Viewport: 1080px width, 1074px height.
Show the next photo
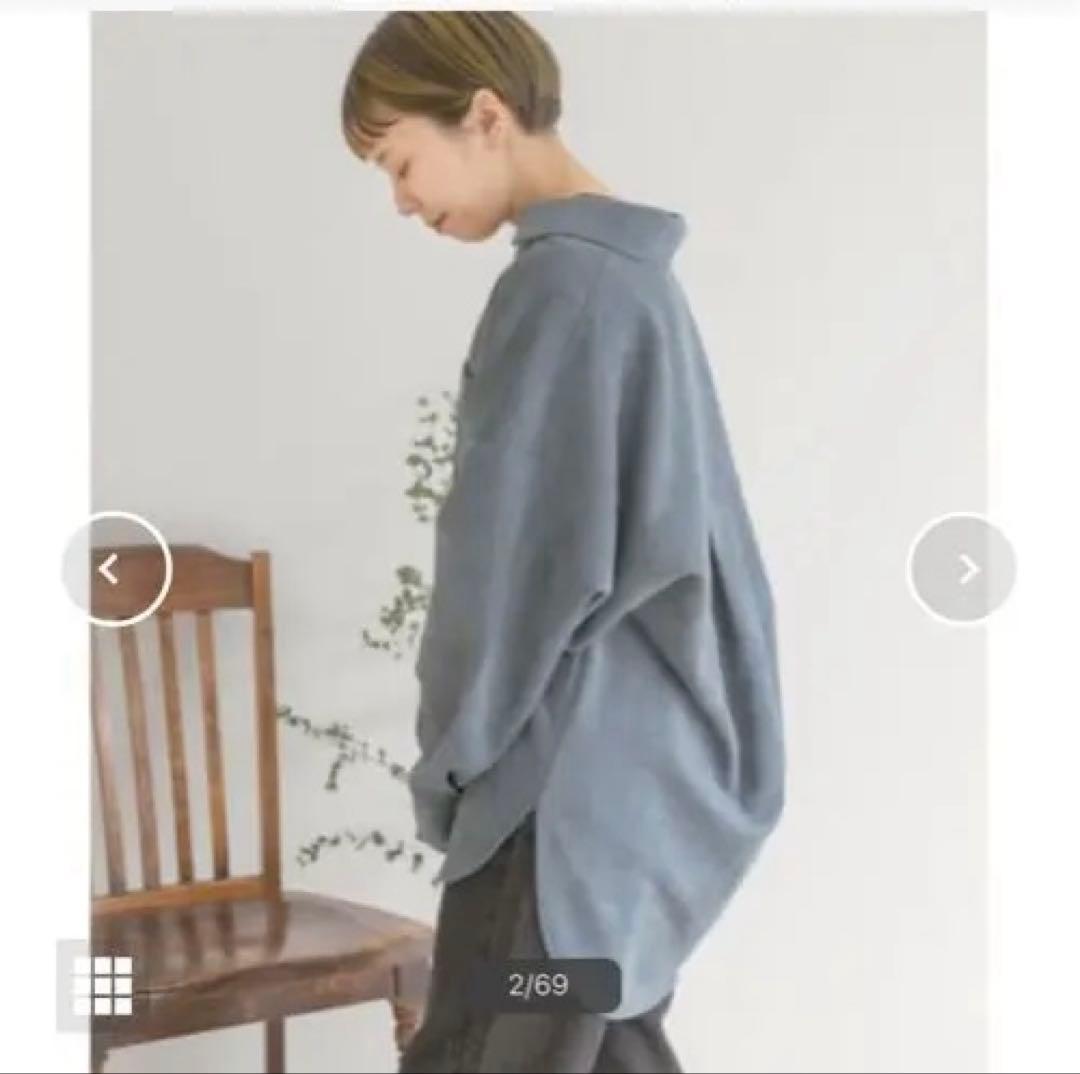(962, 570)
